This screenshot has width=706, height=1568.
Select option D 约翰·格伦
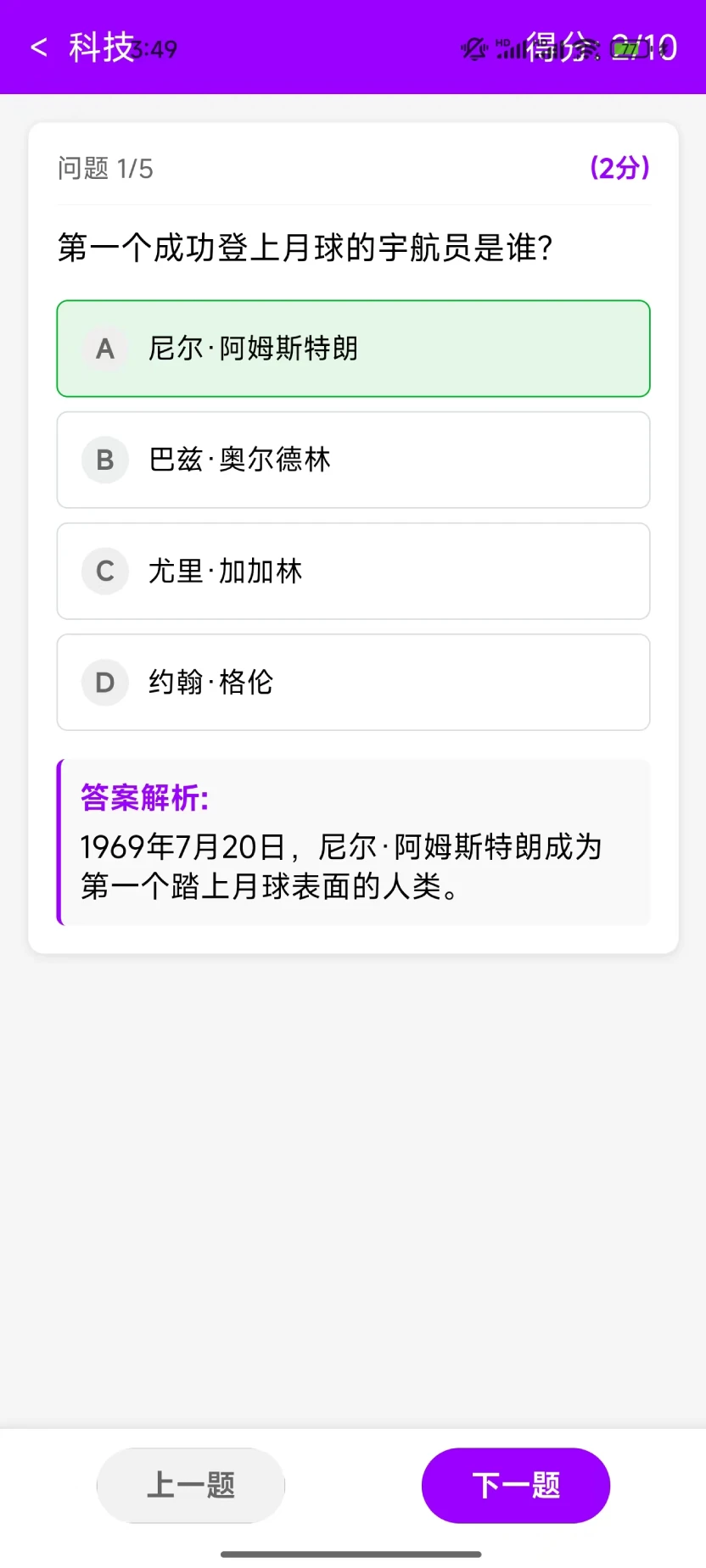click(353, 682)
